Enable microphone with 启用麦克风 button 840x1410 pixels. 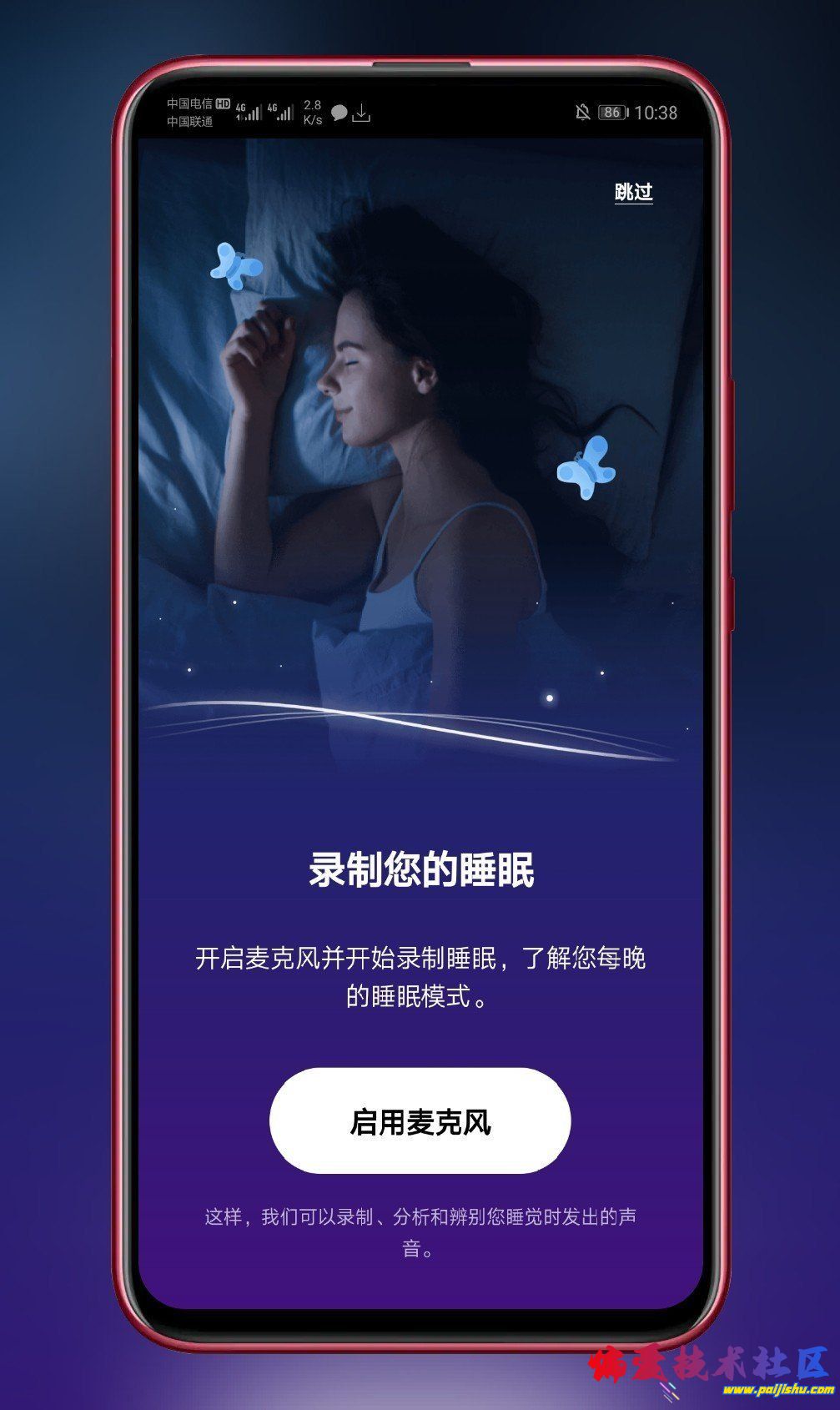[x=420, y=1120]
